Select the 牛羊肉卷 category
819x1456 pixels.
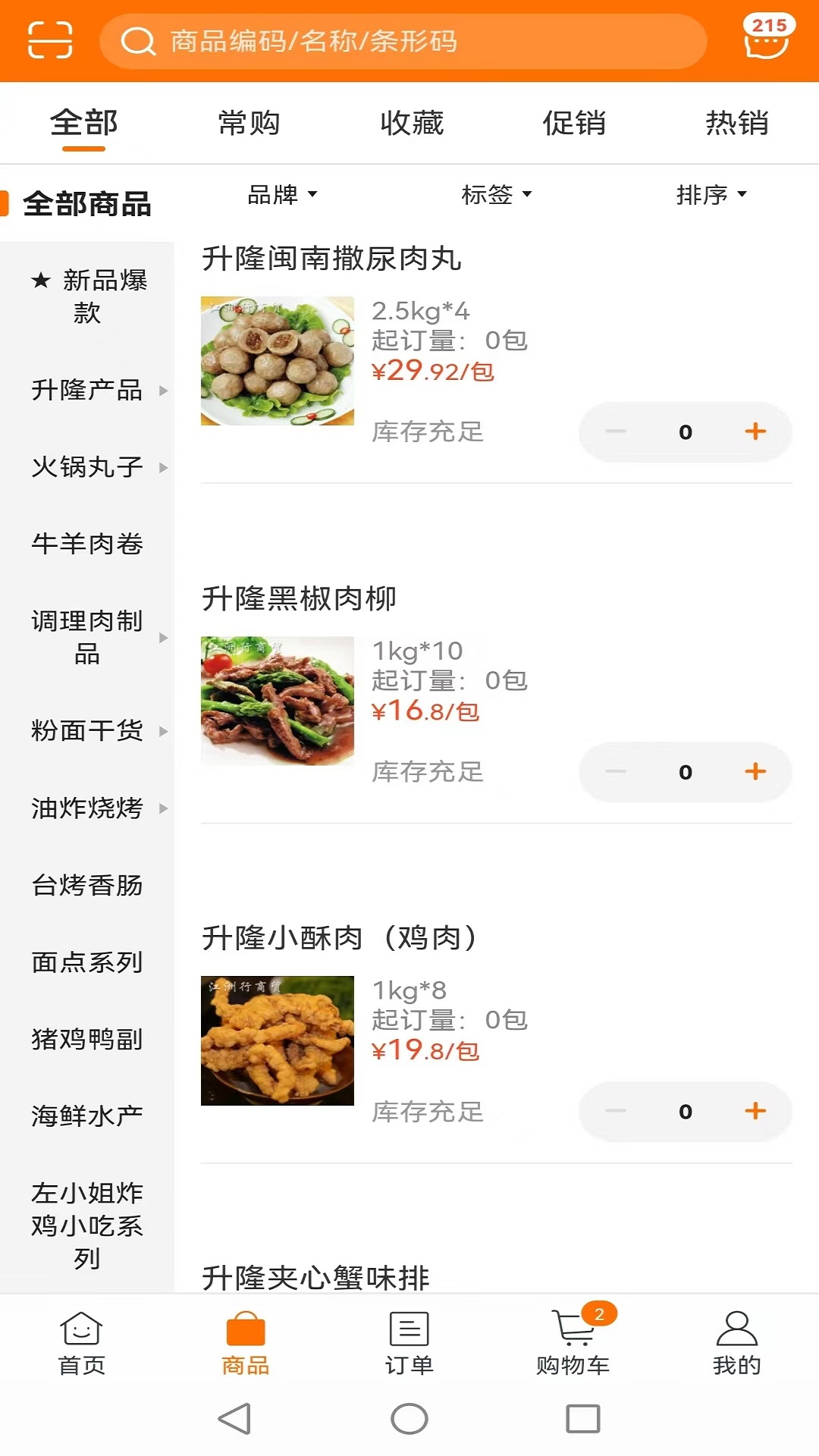[88, 544]
